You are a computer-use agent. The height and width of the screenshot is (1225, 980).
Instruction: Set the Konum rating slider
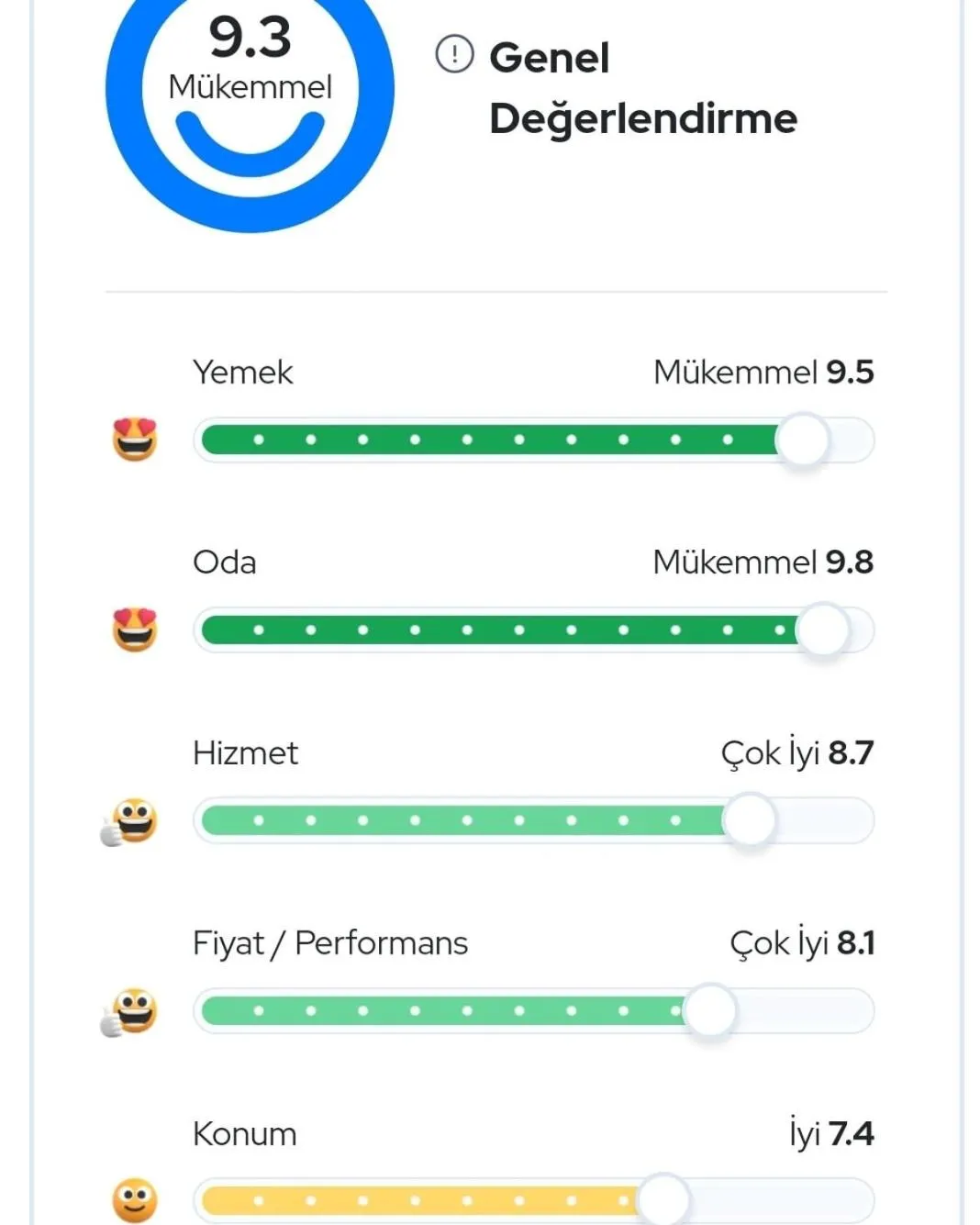click(x=663, y=1199)
